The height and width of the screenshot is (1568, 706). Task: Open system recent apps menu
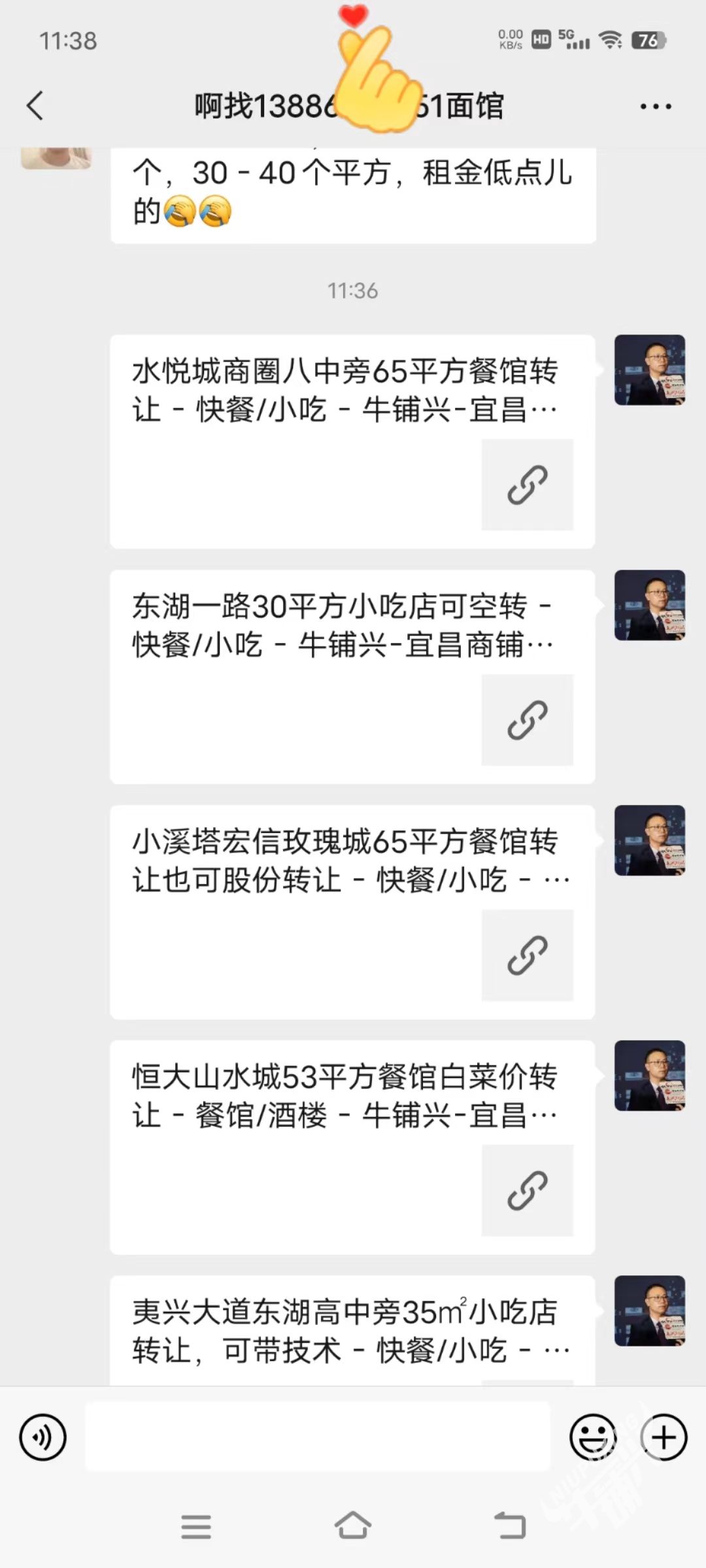[196, 1526]
